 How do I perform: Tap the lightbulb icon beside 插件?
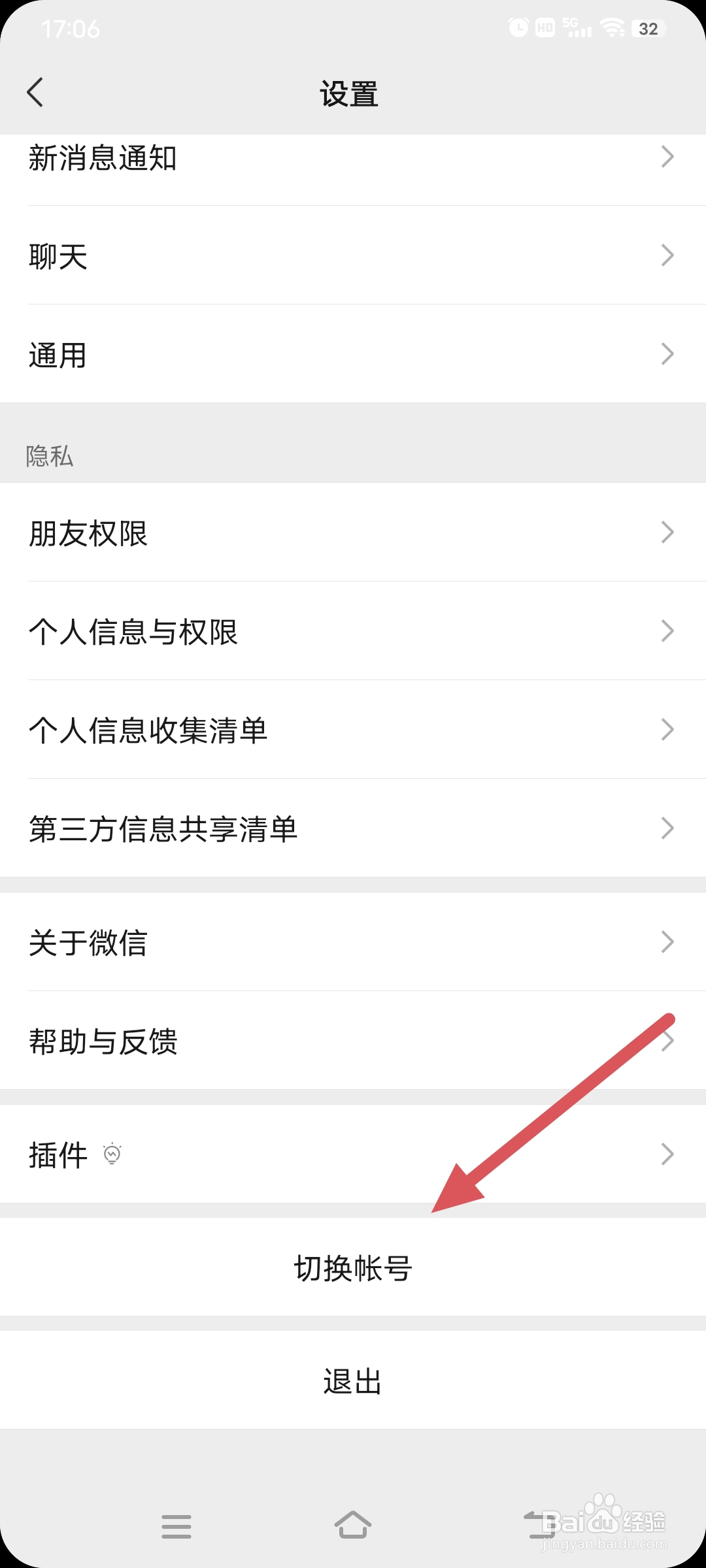[x=112, y=1154]
